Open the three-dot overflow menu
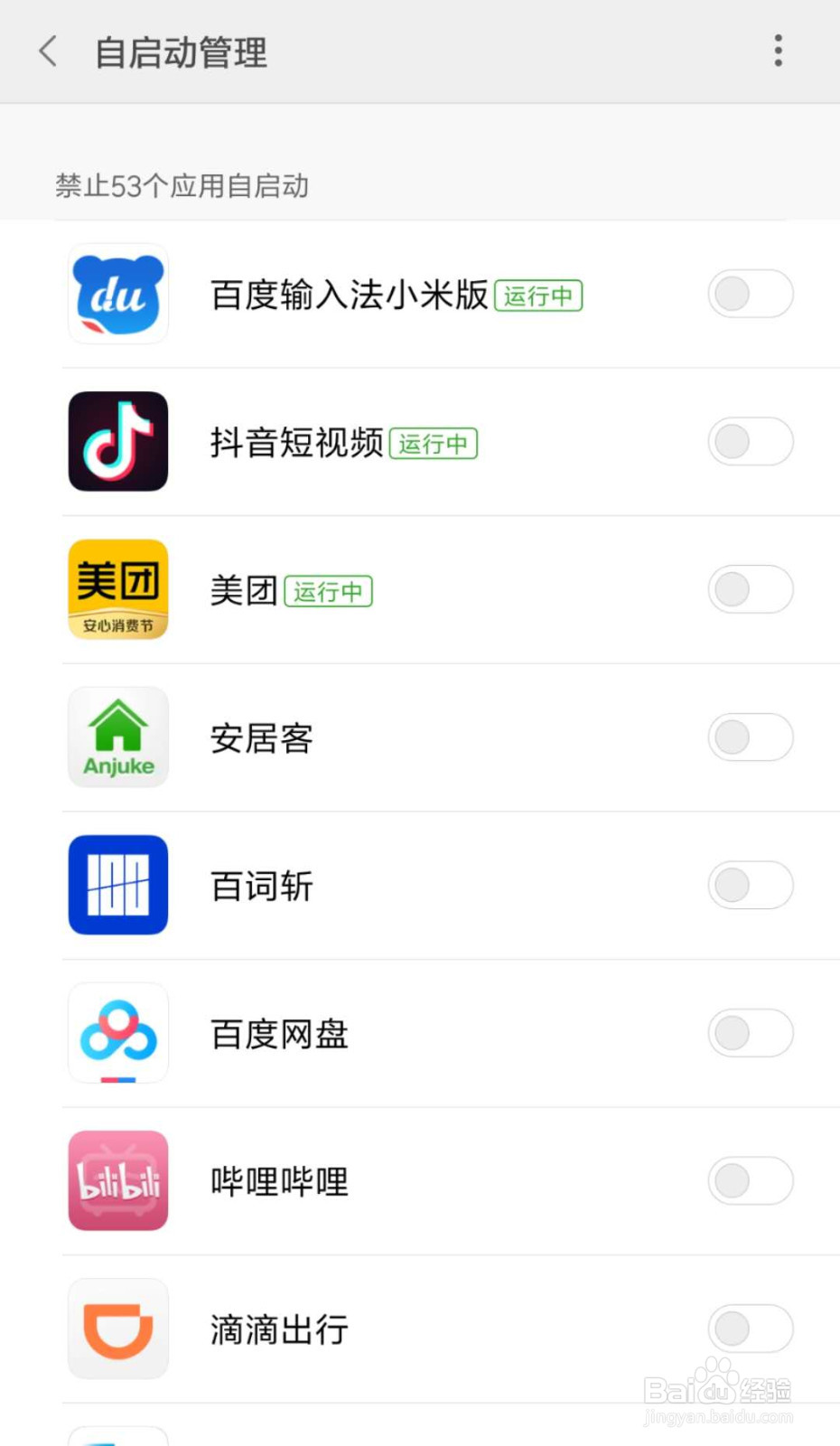840x1446 pixels. click(778, 52)
